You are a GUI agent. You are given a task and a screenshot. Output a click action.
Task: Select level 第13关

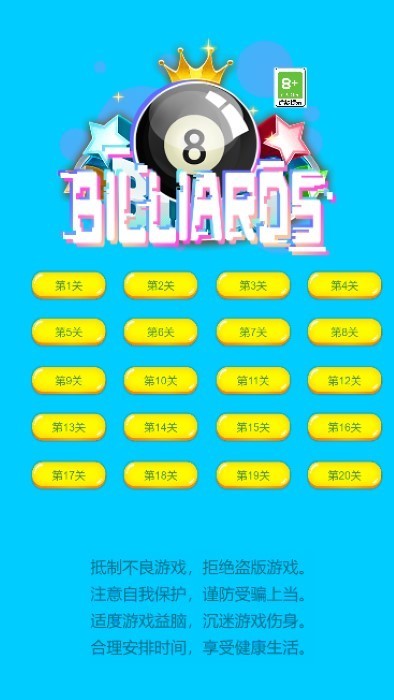click(x=69, y=427)
